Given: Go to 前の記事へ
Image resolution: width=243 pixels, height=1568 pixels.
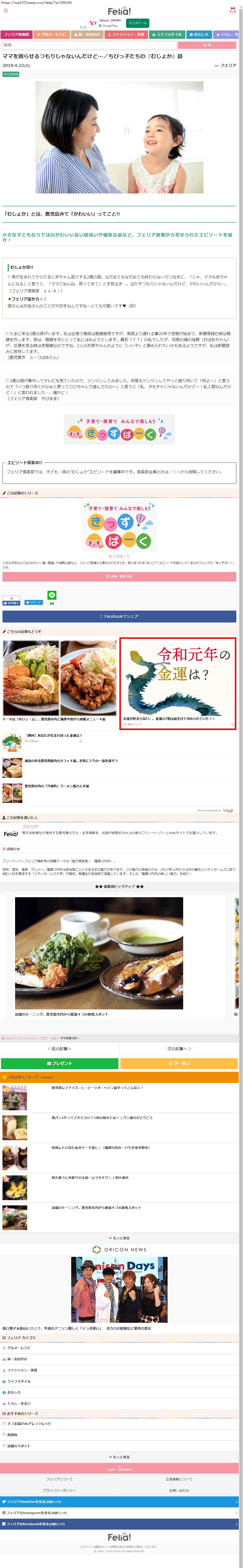Looking at the screenshot, I should pos(60,1049).
